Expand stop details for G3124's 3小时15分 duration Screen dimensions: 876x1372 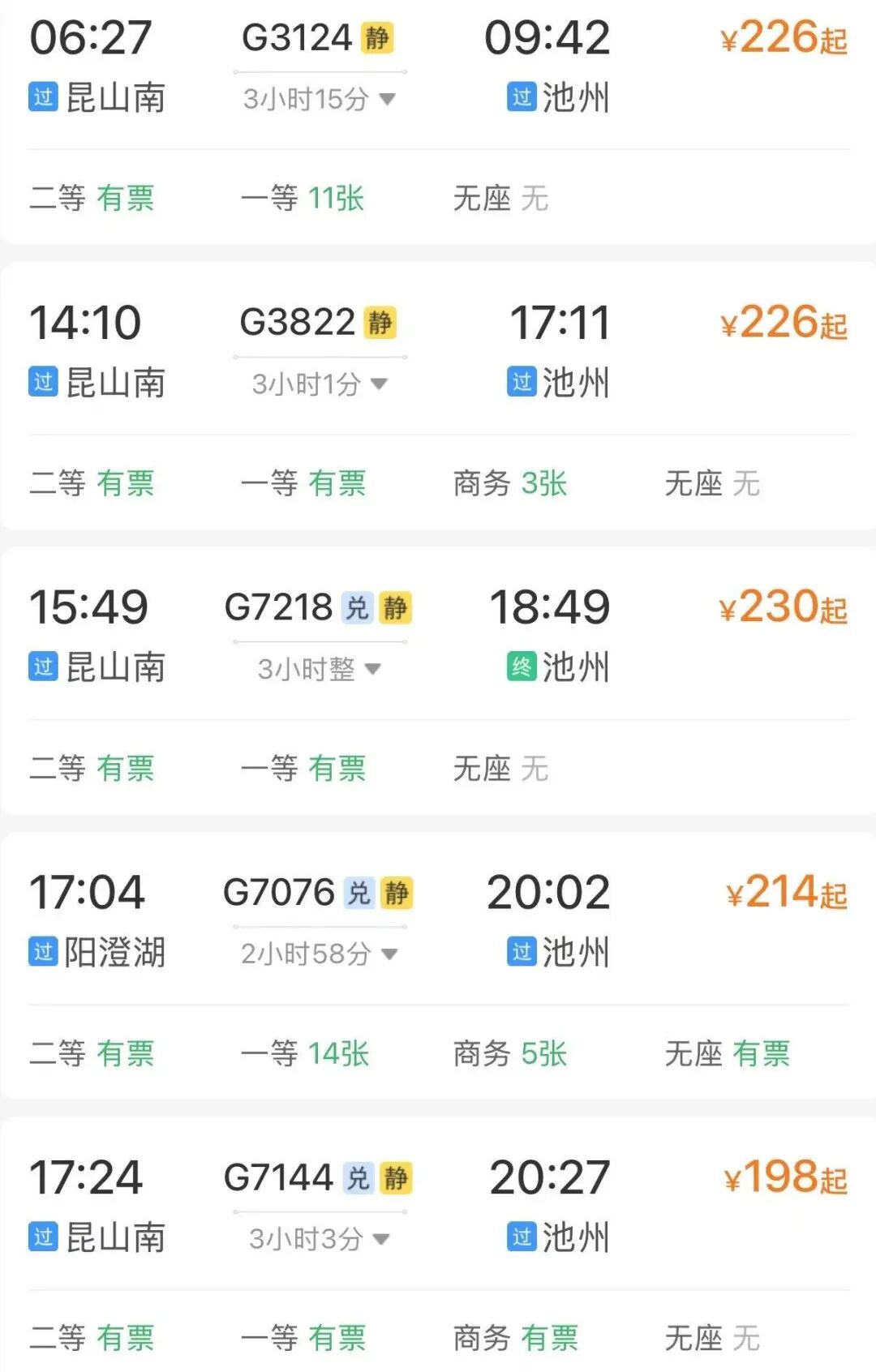pos(319,99)
